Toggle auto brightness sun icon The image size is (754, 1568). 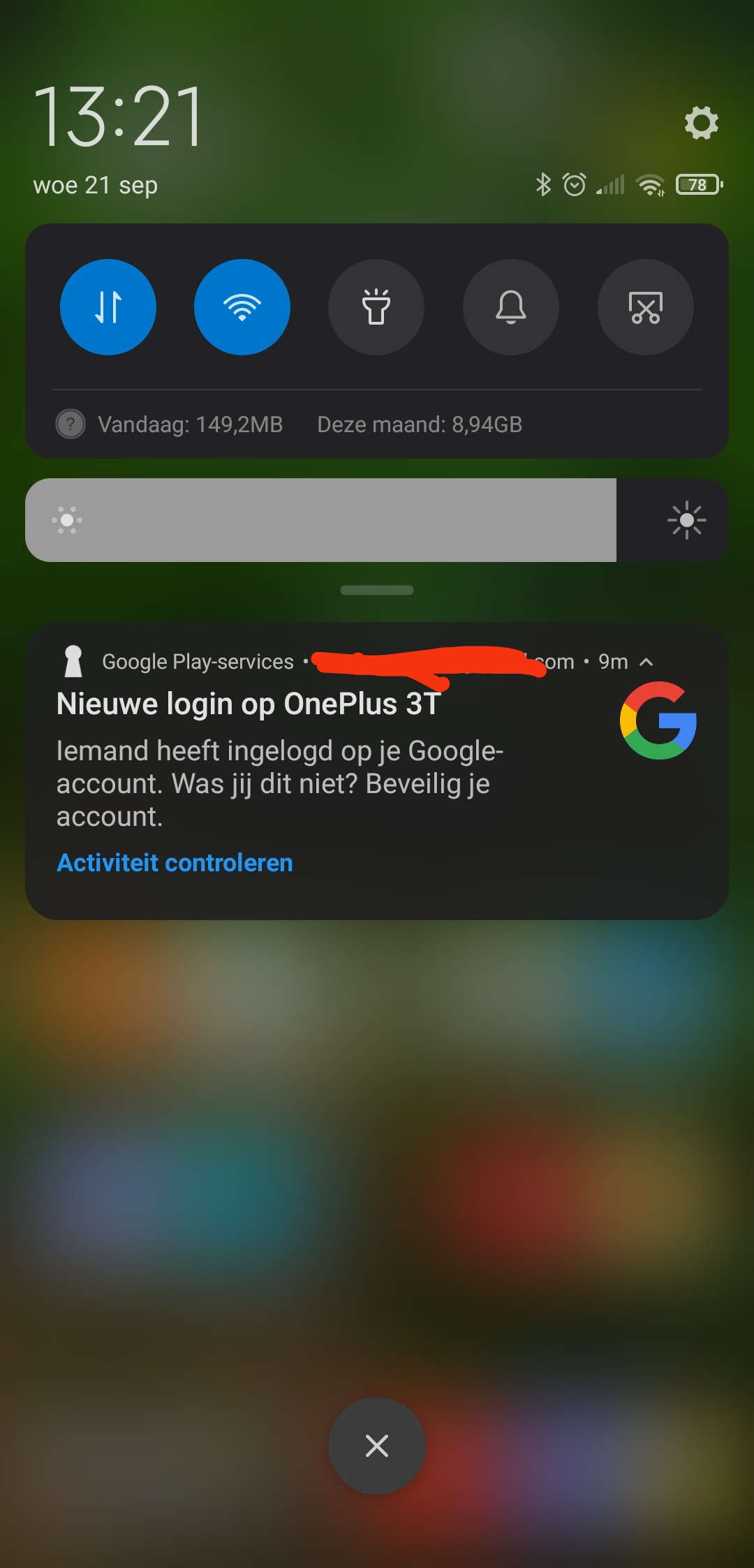click(686, 520)
